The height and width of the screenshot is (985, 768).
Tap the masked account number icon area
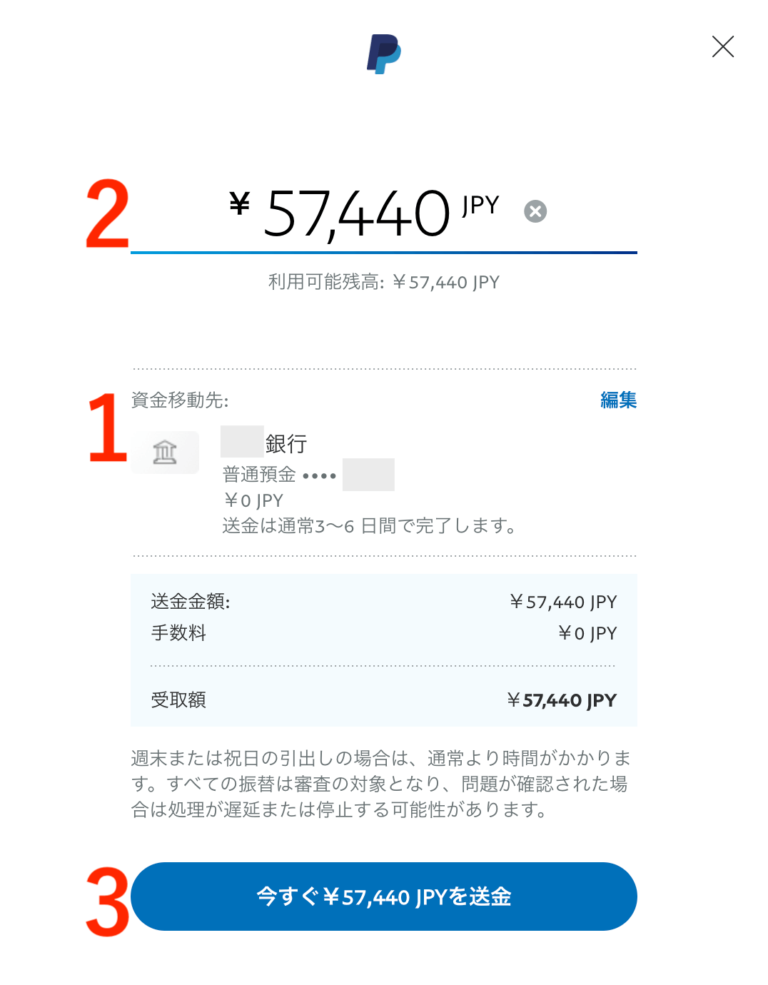(x=367, y=474)
